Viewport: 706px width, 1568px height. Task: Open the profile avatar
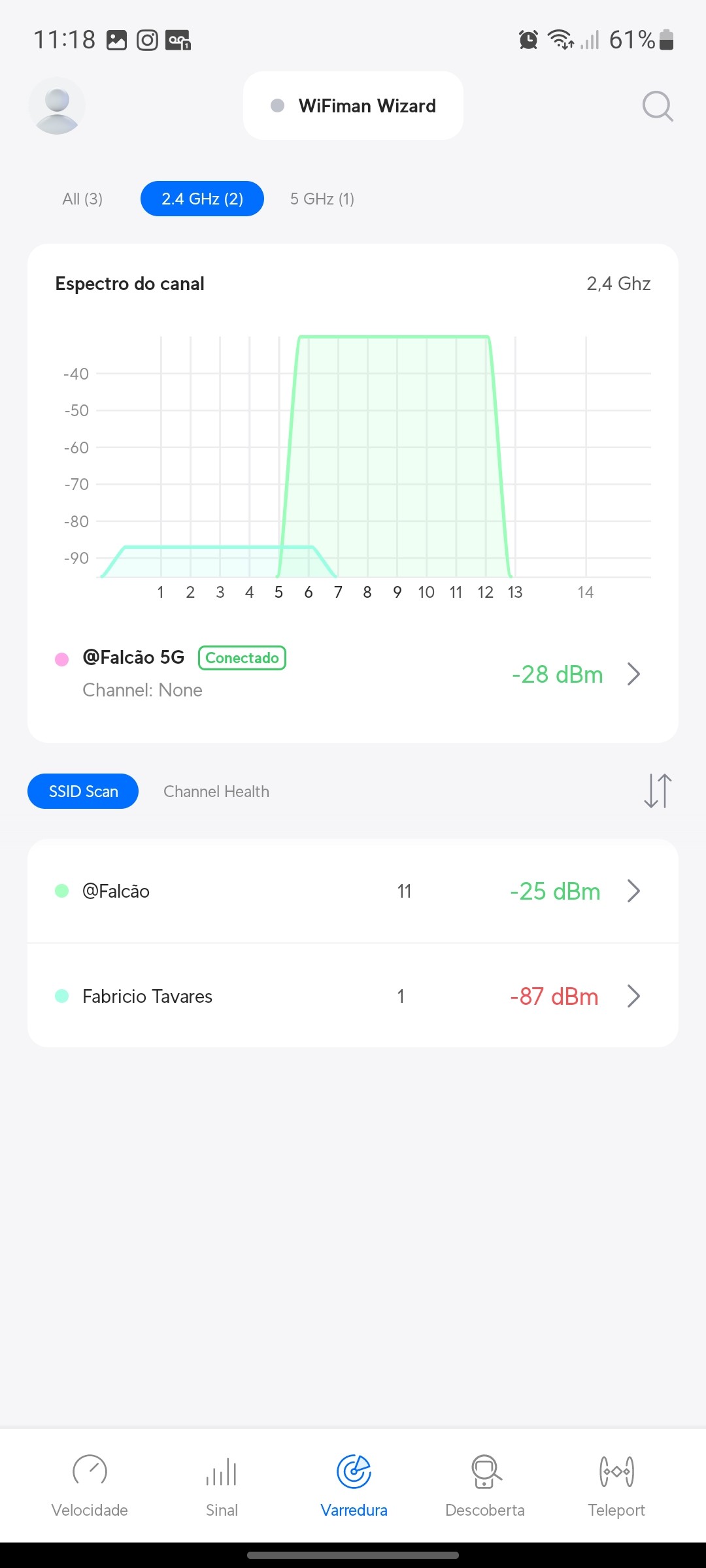click(x=57, y=106)
